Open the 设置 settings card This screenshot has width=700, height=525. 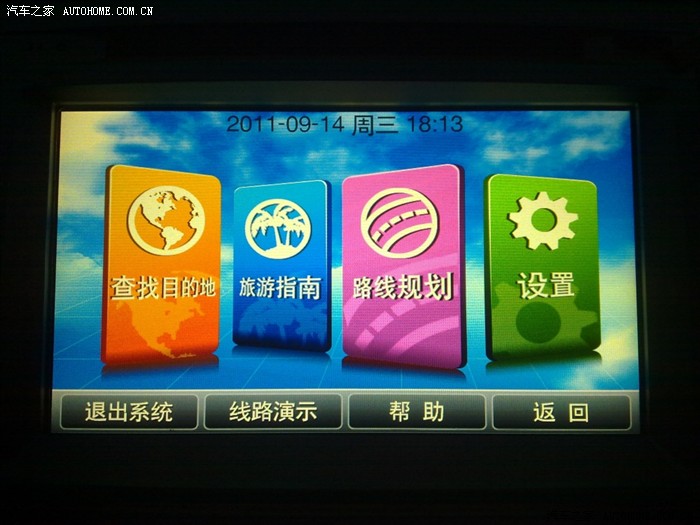(543, 265)
